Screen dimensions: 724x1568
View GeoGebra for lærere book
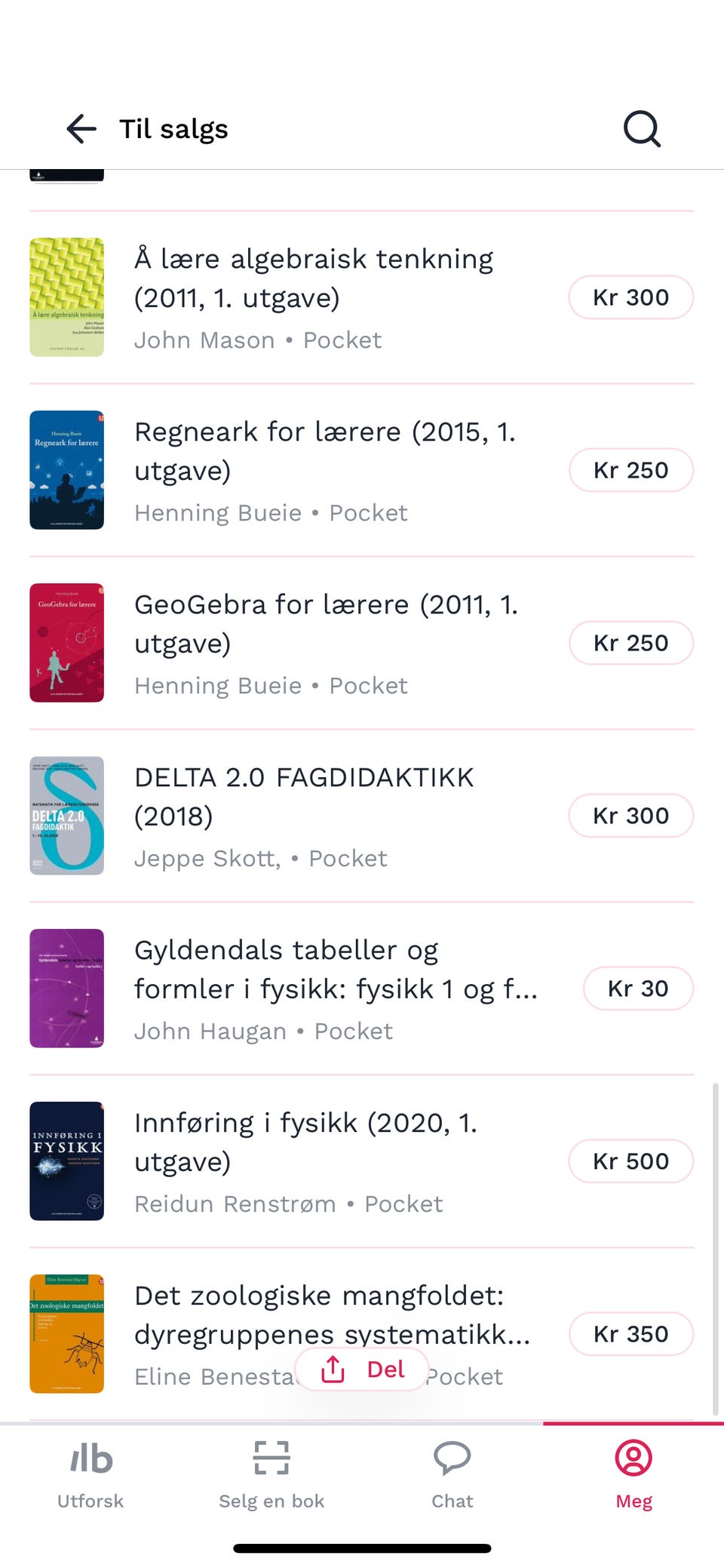(326, 624)
